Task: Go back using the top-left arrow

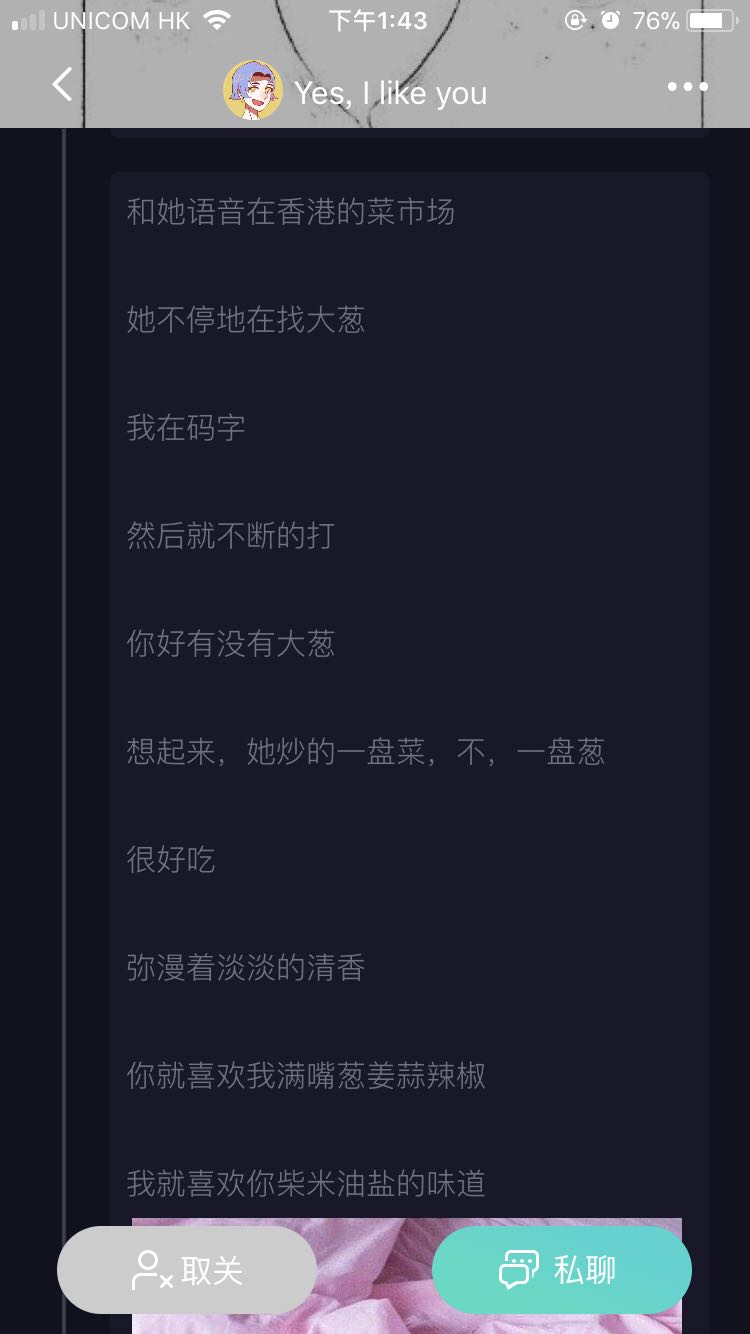Action: [62, 85]
